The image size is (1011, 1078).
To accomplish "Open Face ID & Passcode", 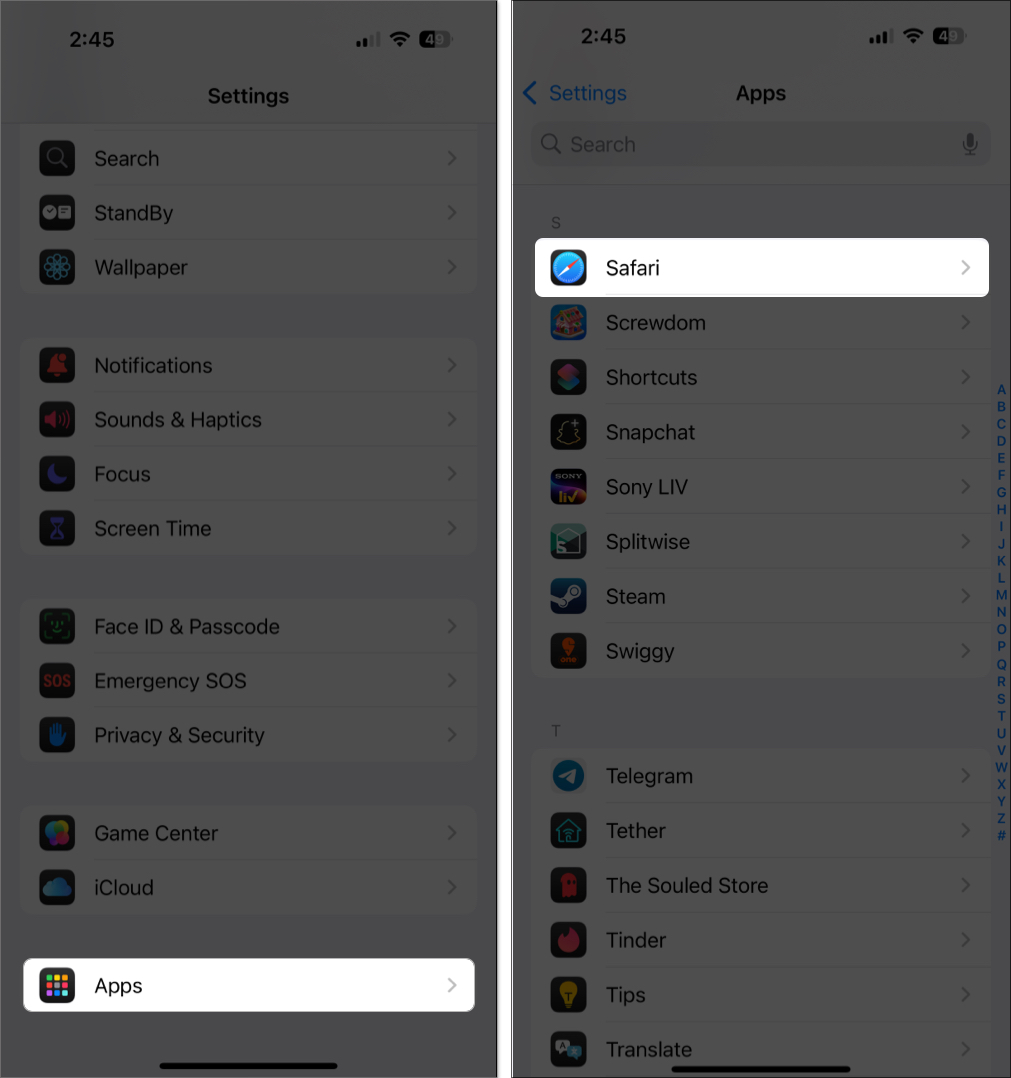I will (248, 627).
